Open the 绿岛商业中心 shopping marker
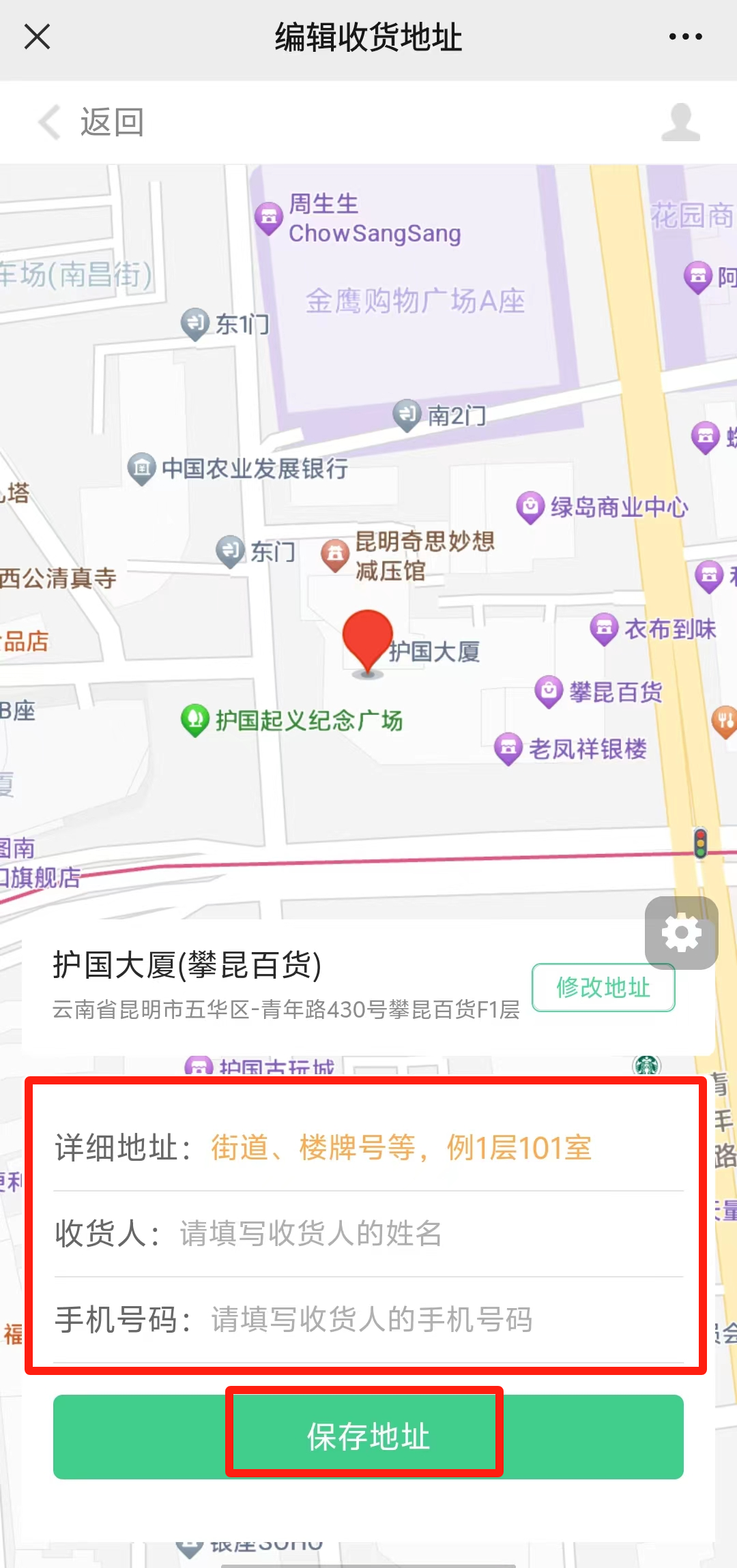 [529, 505]
